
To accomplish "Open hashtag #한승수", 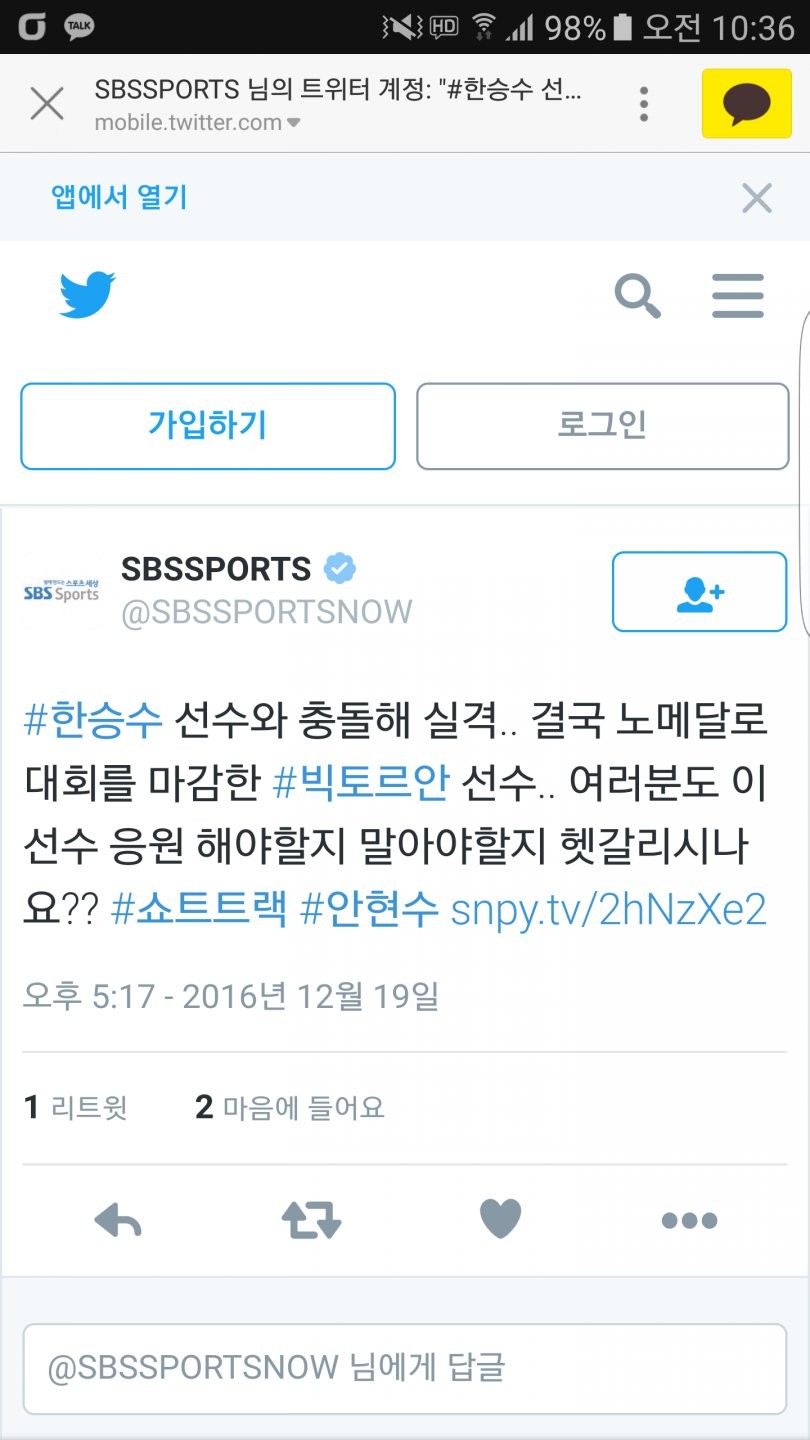I will pos(92,719).
